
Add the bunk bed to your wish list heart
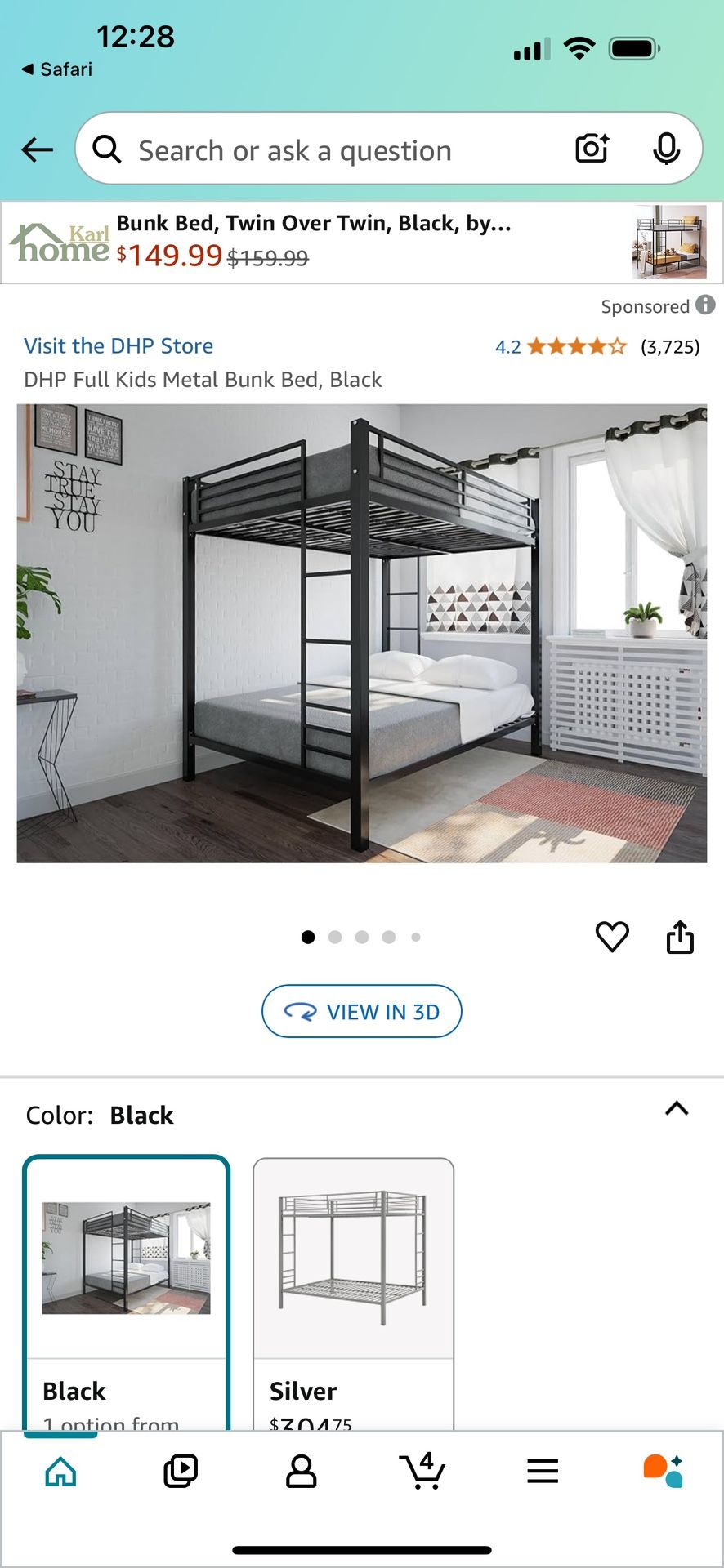(612, 937)
